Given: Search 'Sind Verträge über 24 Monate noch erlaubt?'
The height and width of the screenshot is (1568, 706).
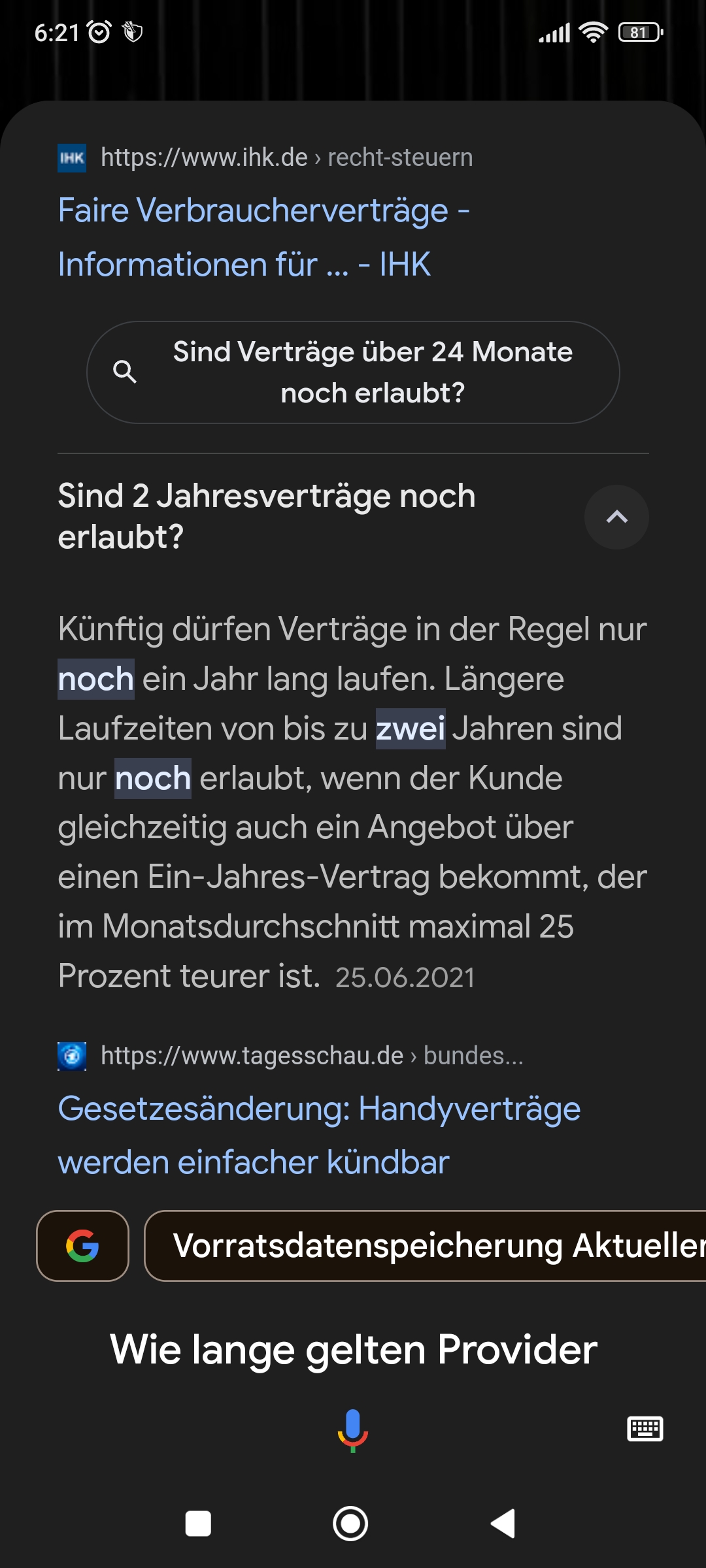Looking at the screenshot, I should (x=353, y=372).
